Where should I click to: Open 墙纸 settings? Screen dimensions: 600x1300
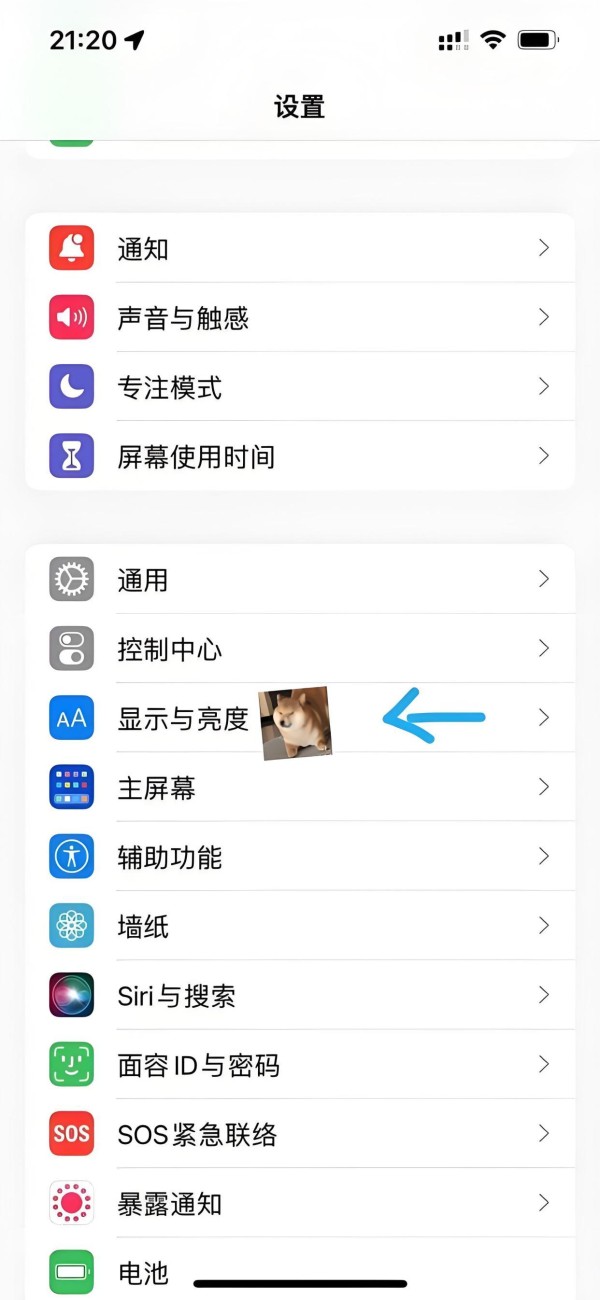pyautogui.click(x=300, y=926)
